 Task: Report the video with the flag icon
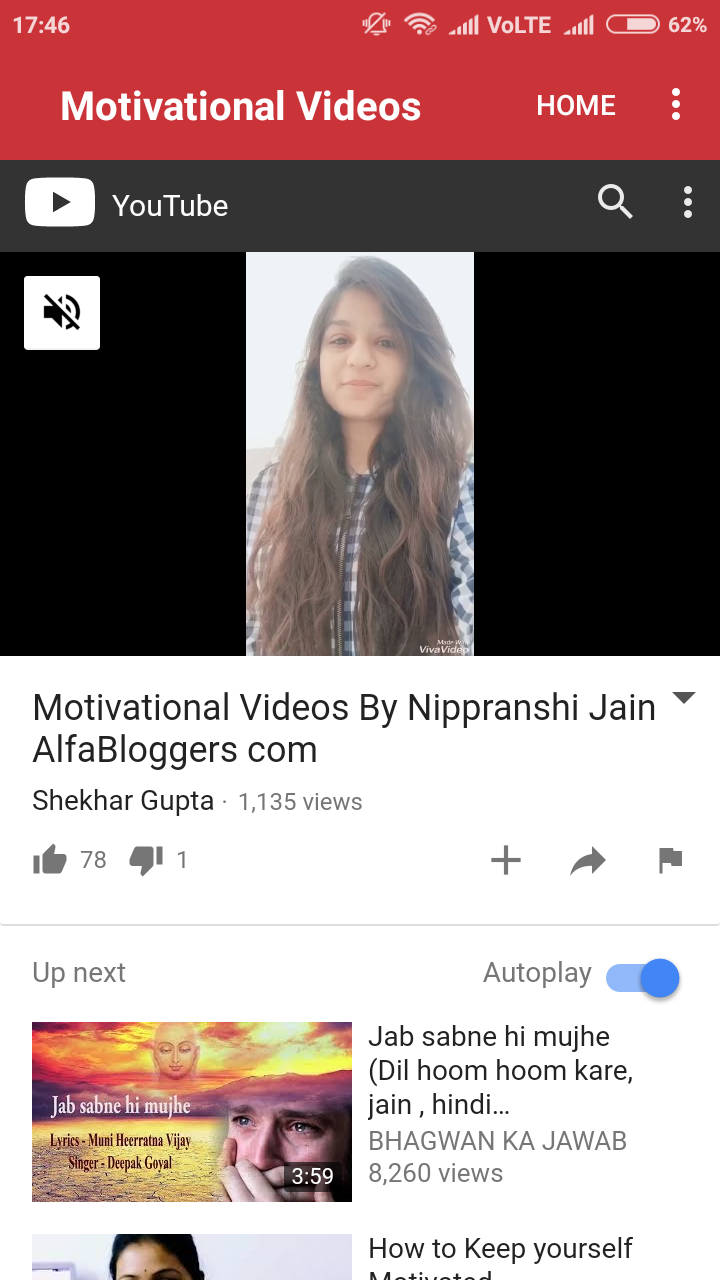pos(670,860)
